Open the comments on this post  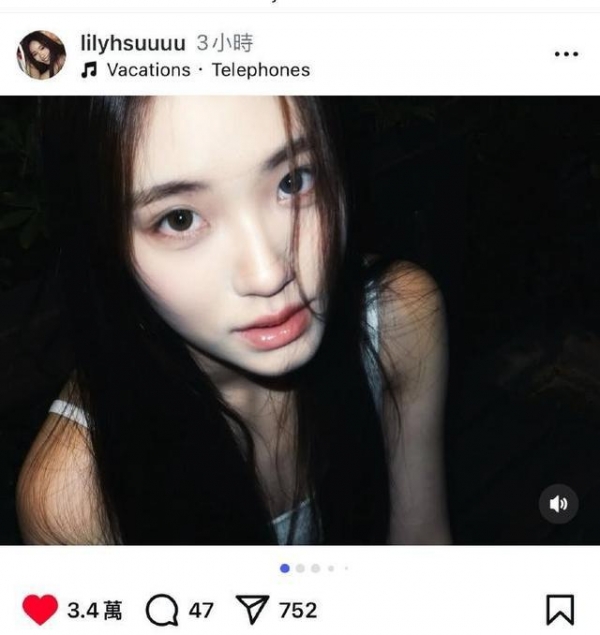[162, 609]
